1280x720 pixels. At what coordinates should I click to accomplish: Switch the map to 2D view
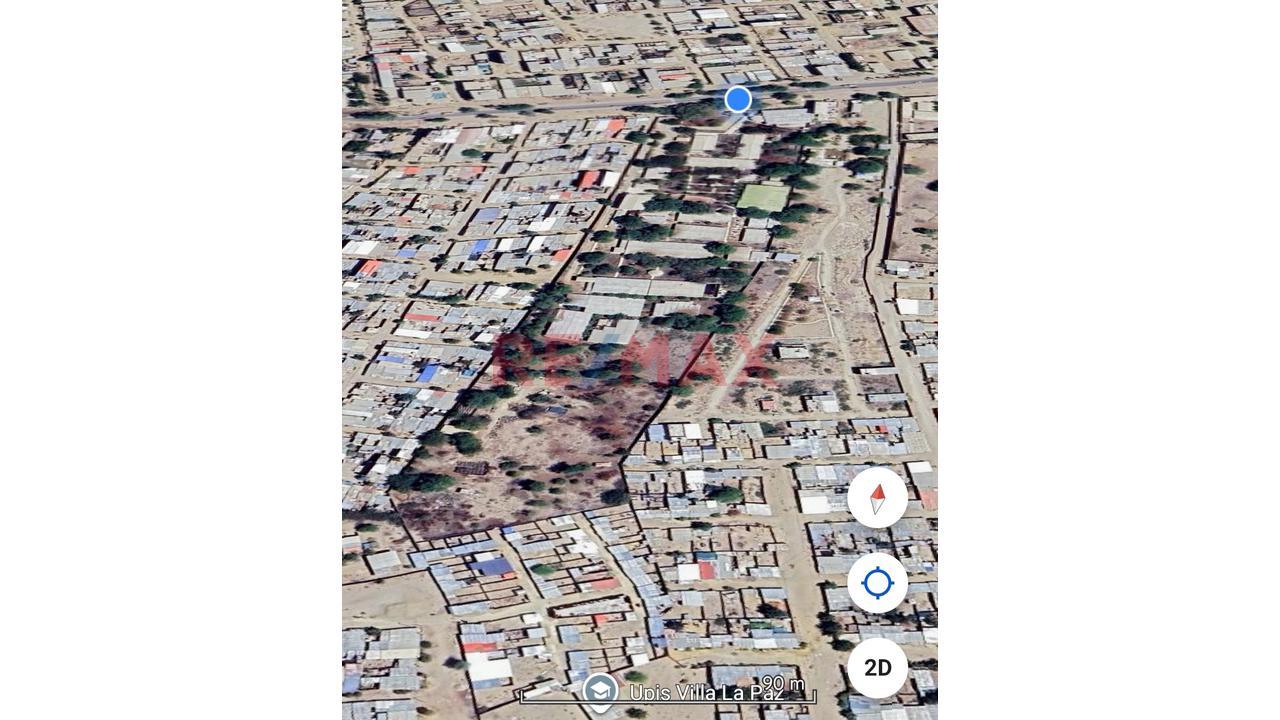tap(877, 668)
